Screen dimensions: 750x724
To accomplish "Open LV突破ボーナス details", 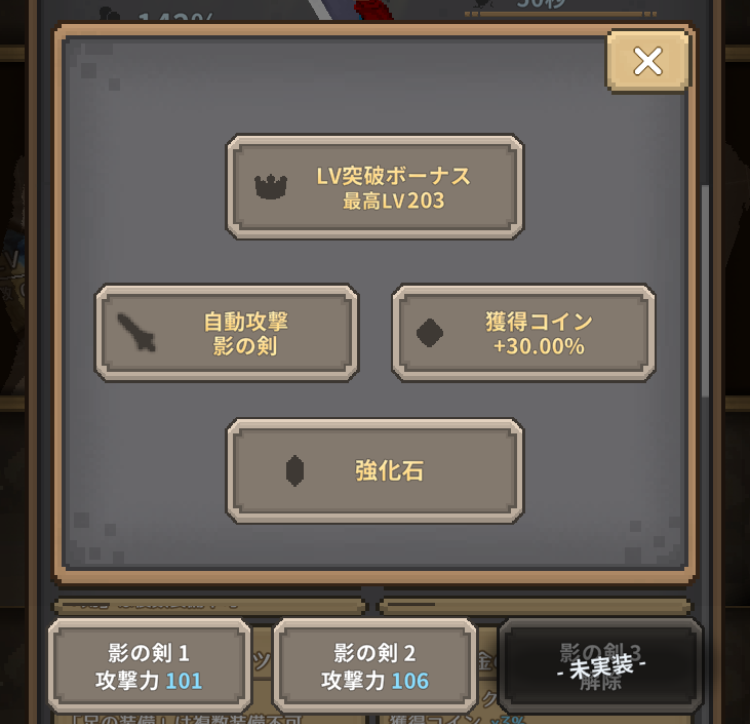I will [x=375, y=187].
